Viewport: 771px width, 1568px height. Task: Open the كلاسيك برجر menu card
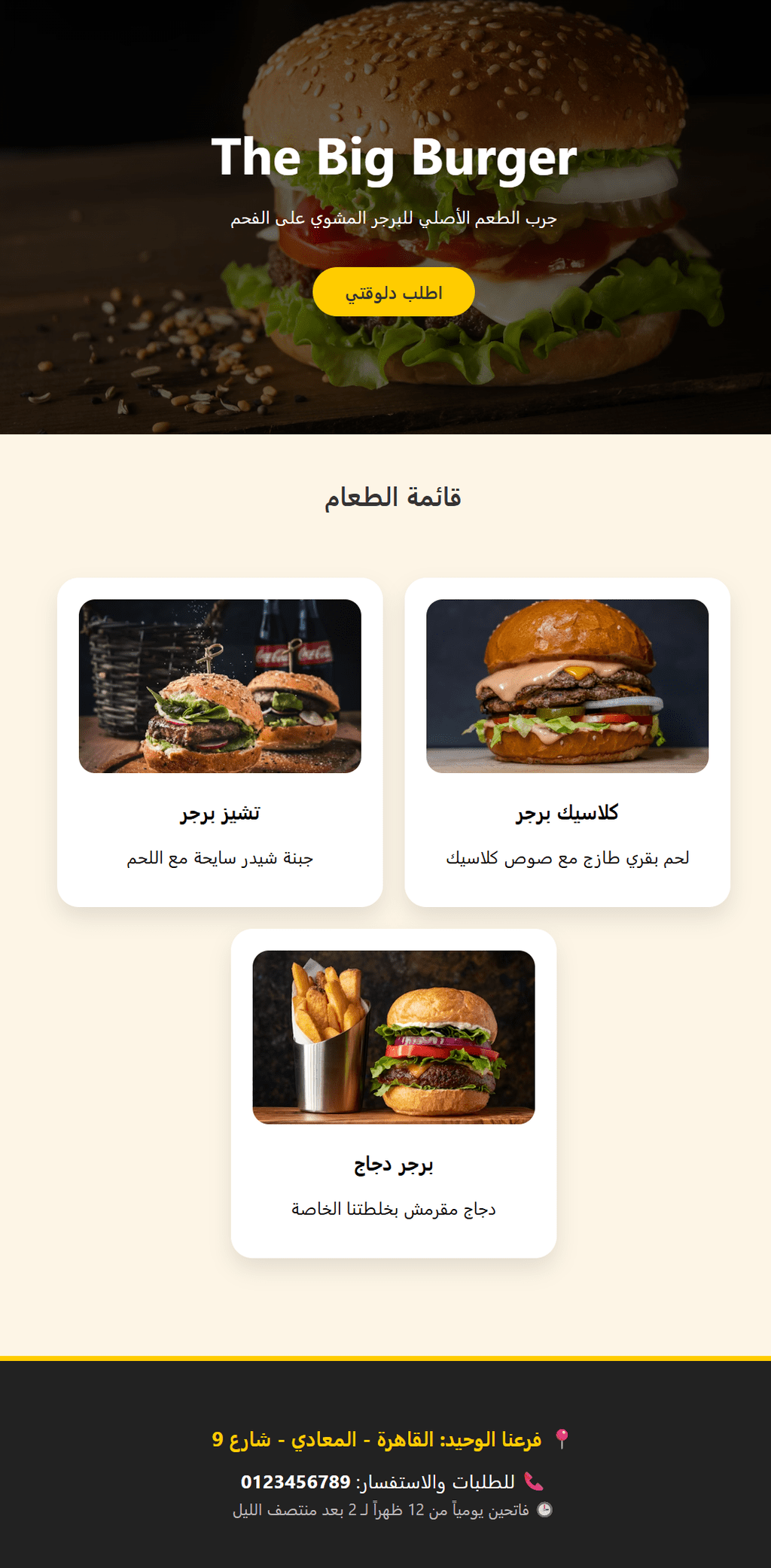point(567,741)
